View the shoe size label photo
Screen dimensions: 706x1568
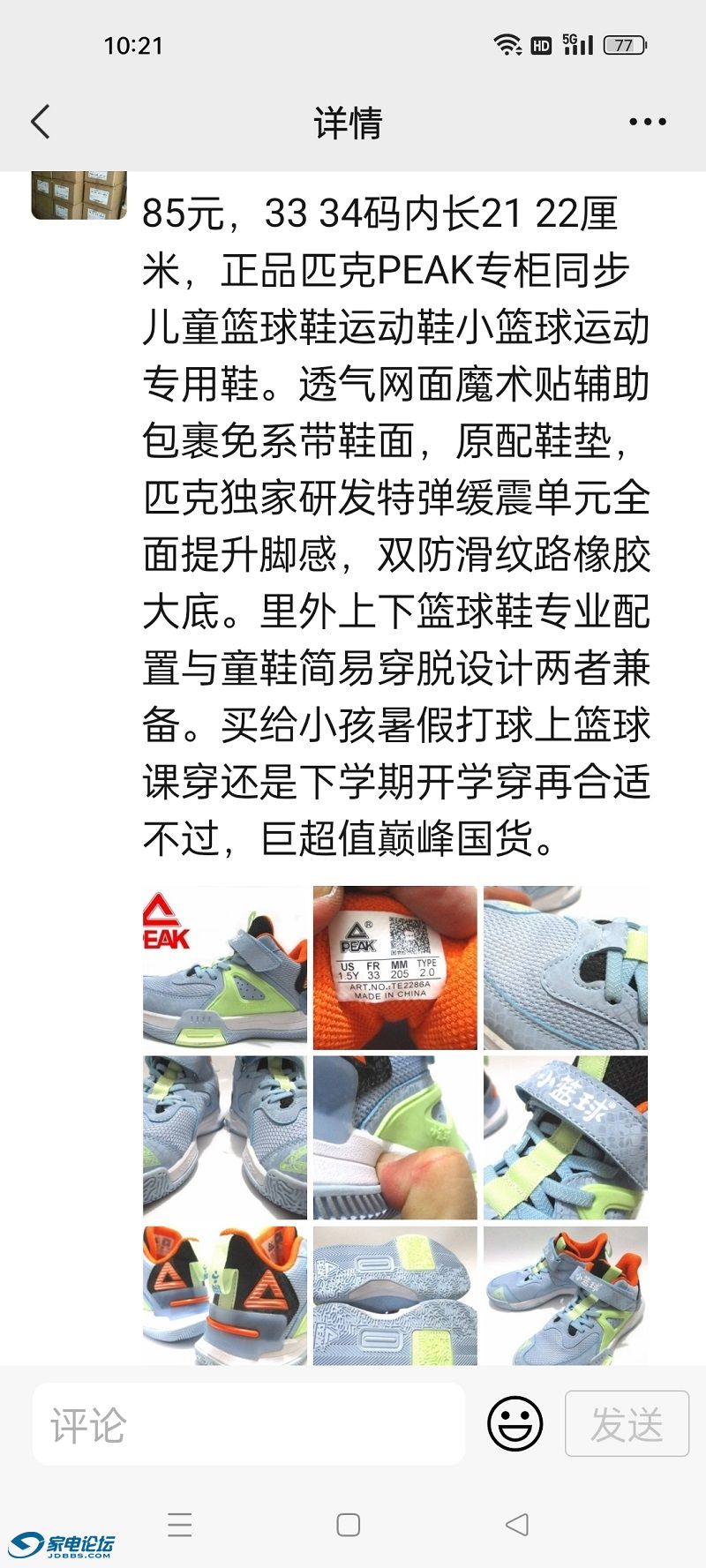[x=395, y=968]
